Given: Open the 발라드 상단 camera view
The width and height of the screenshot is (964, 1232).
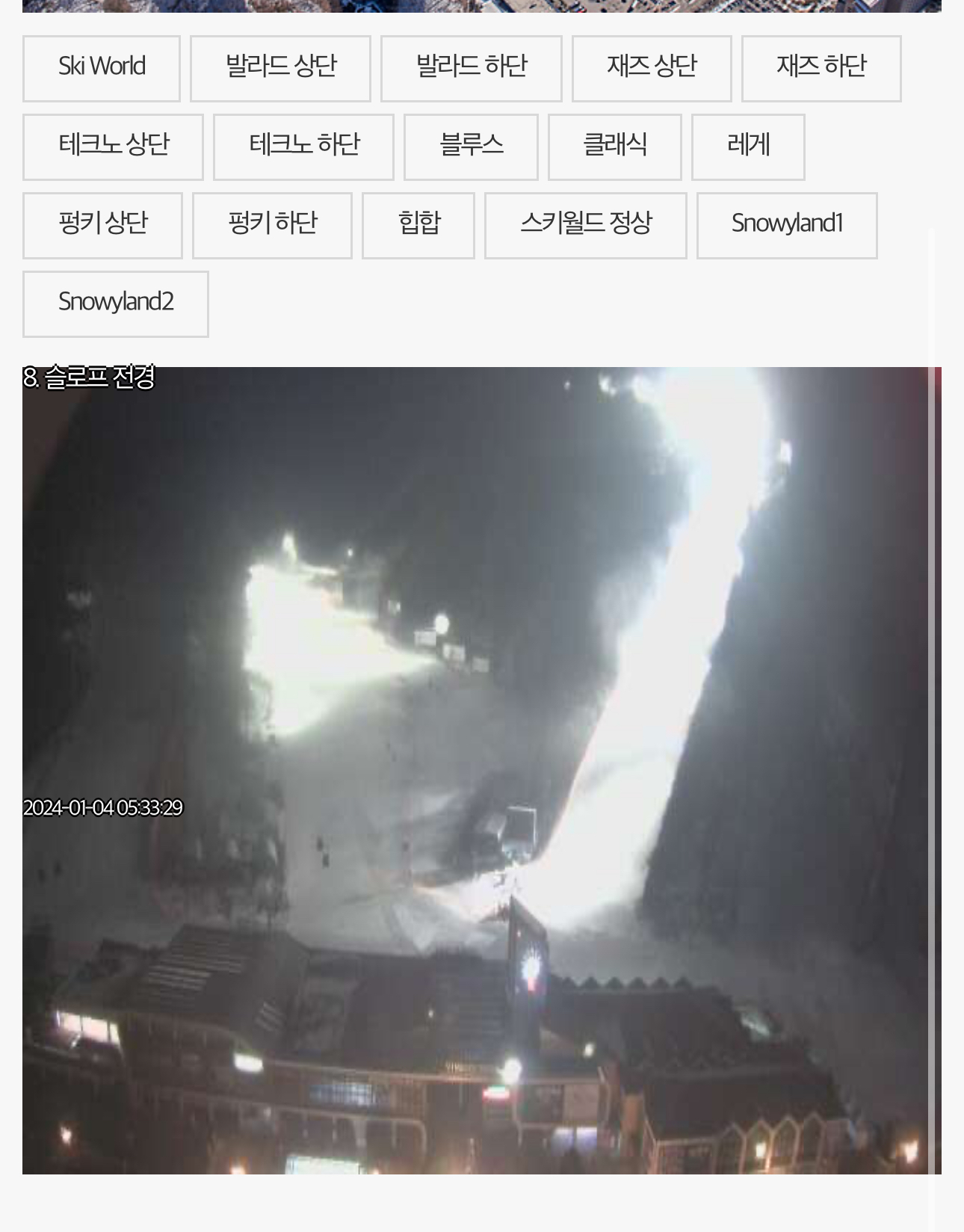Looking at the screenshot, I should pyautogui.click(x=280, y=69).
